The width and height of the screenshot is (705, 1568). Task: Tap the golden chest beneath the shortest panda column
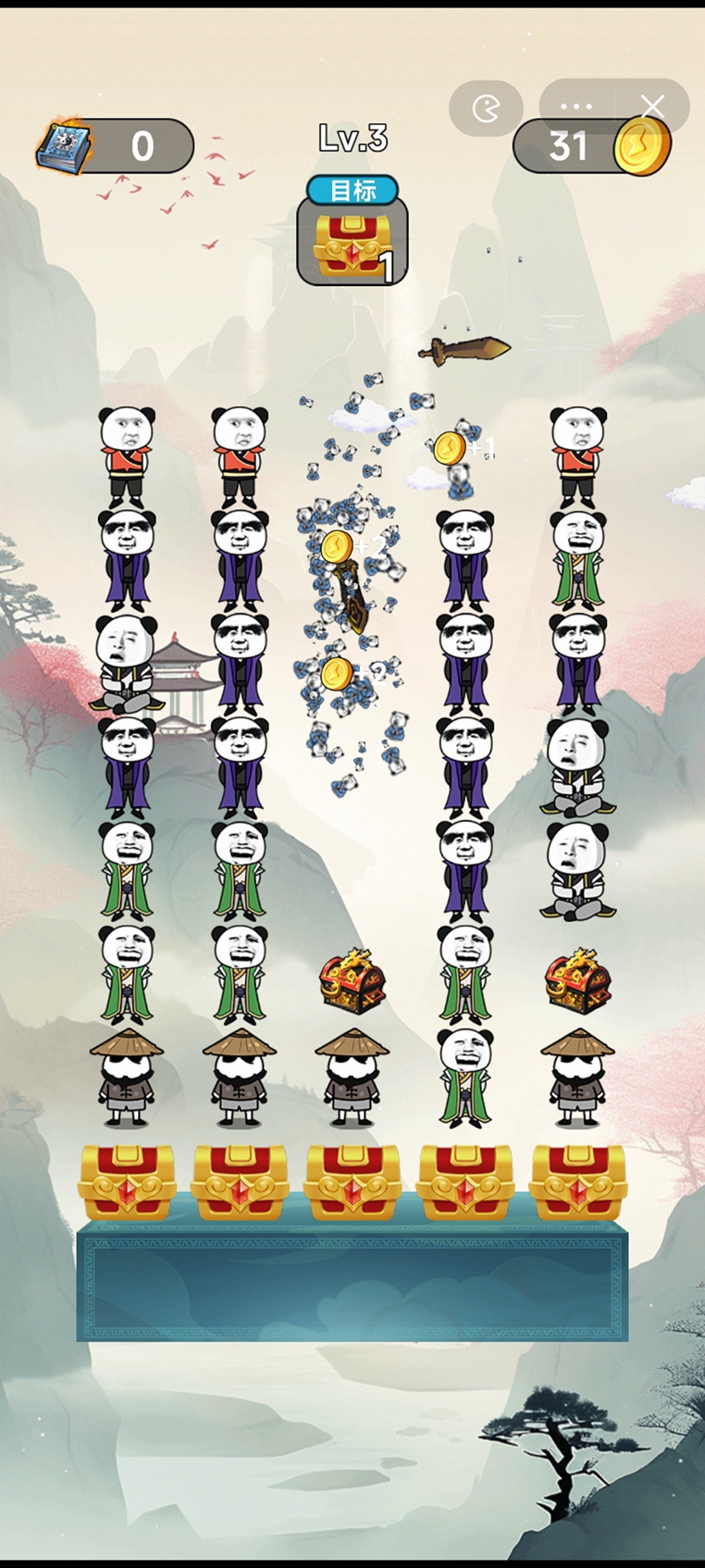[352, 1182]
